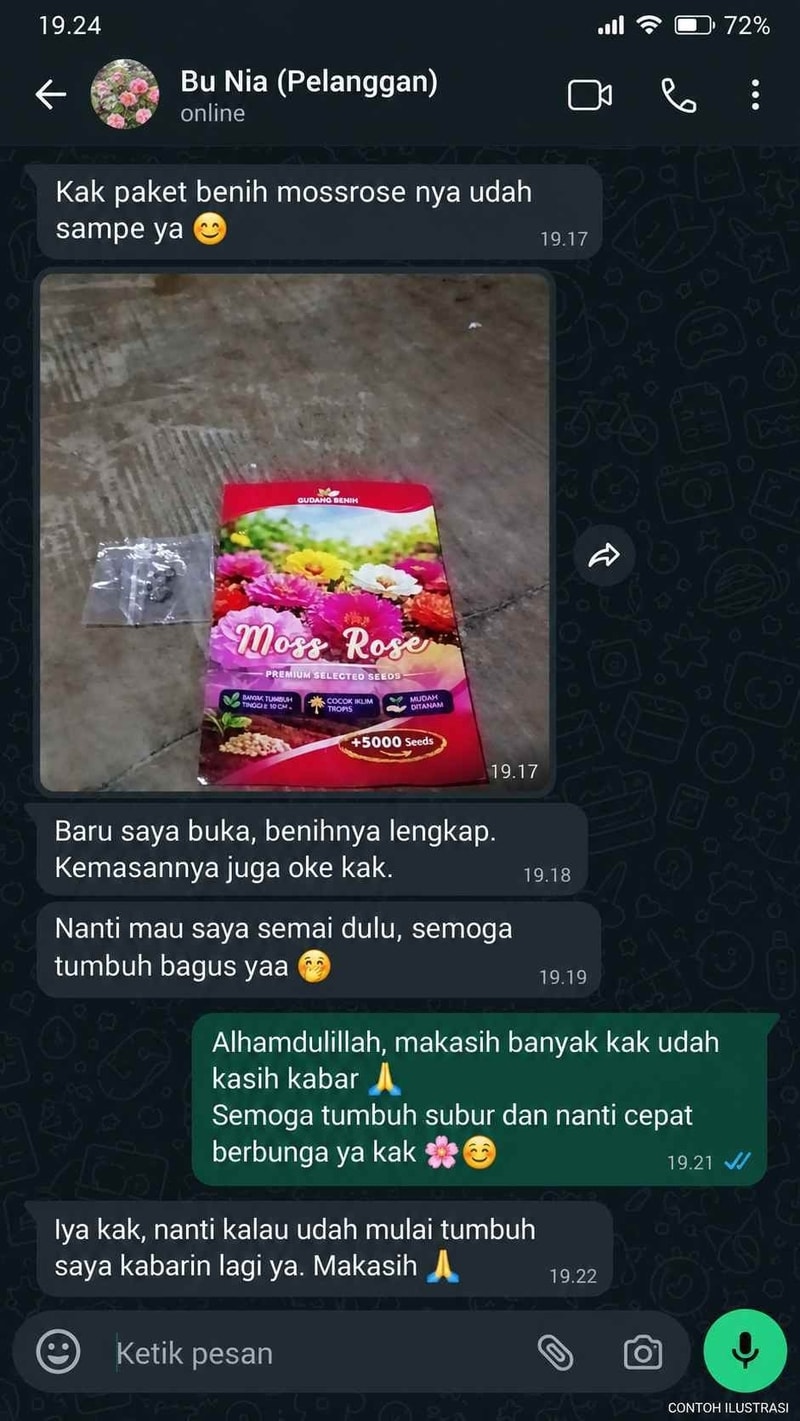Forward the received photo
800x1421 pixels.
605,556
